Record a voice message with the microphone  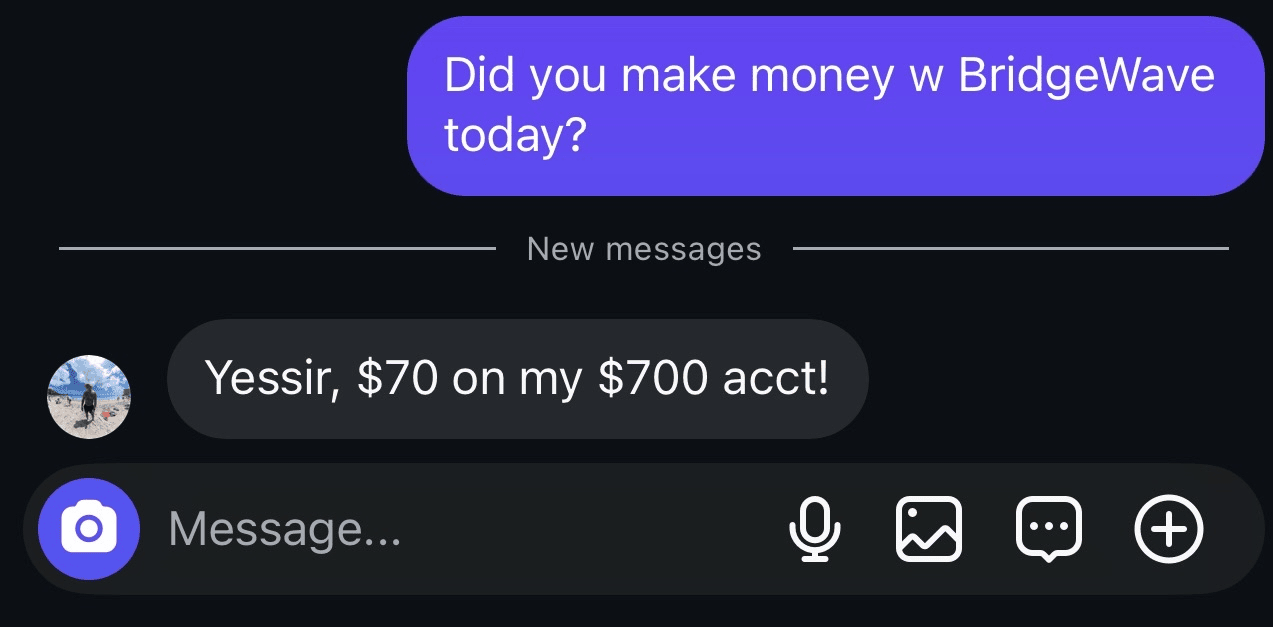pos(815,528)
